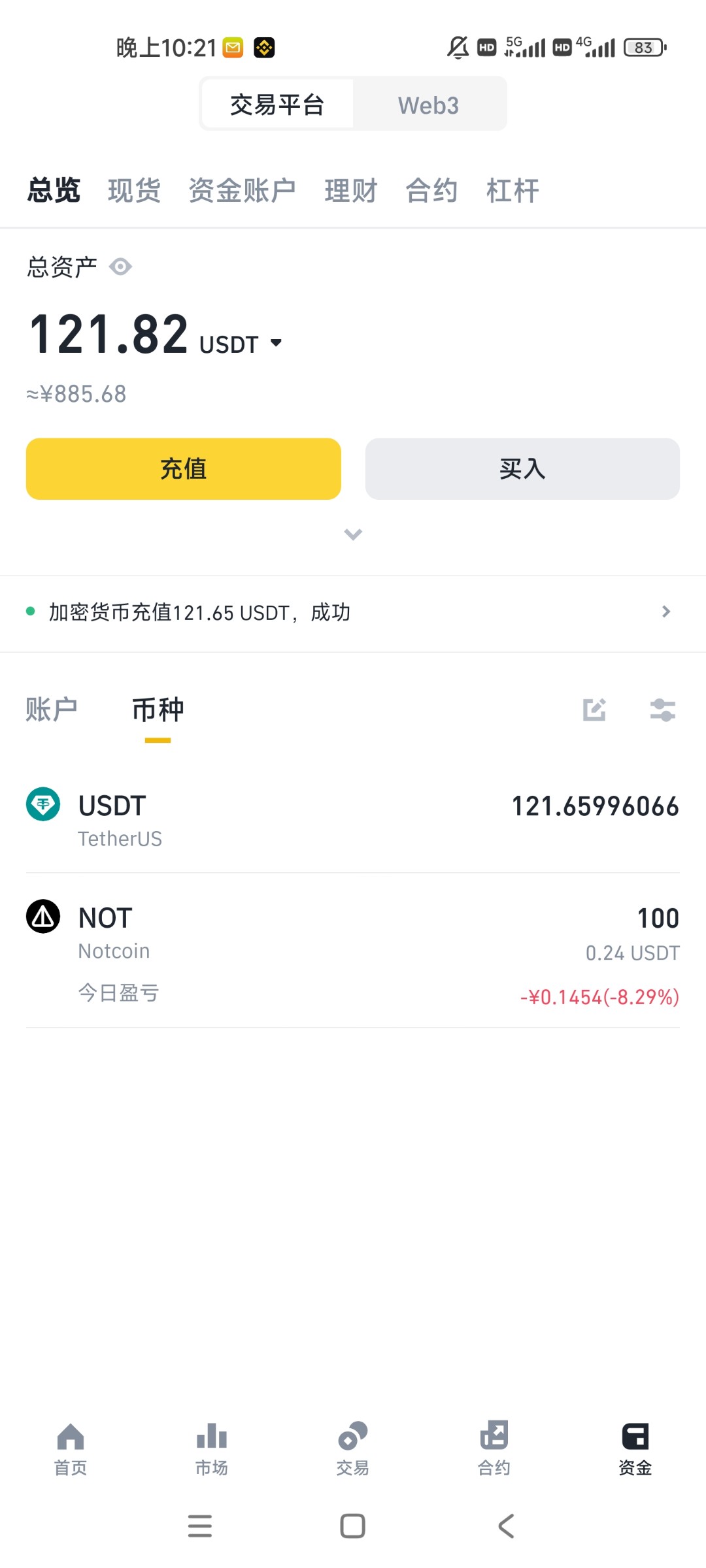Image resolution: width=706 pixels, height=1568 pixels.
Task: Switch to the Web3 segment
Action: (x=428, y=105)
